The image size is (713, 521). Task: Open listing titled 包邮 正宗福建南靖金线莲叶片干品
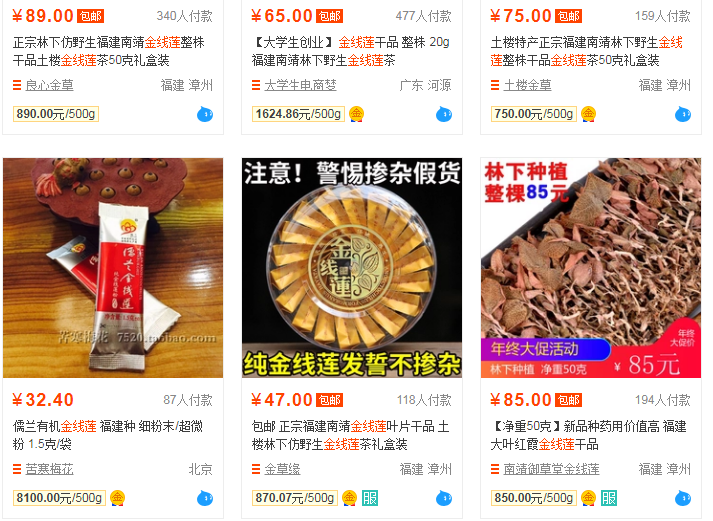pyautogui.click(x=350, y=435)
